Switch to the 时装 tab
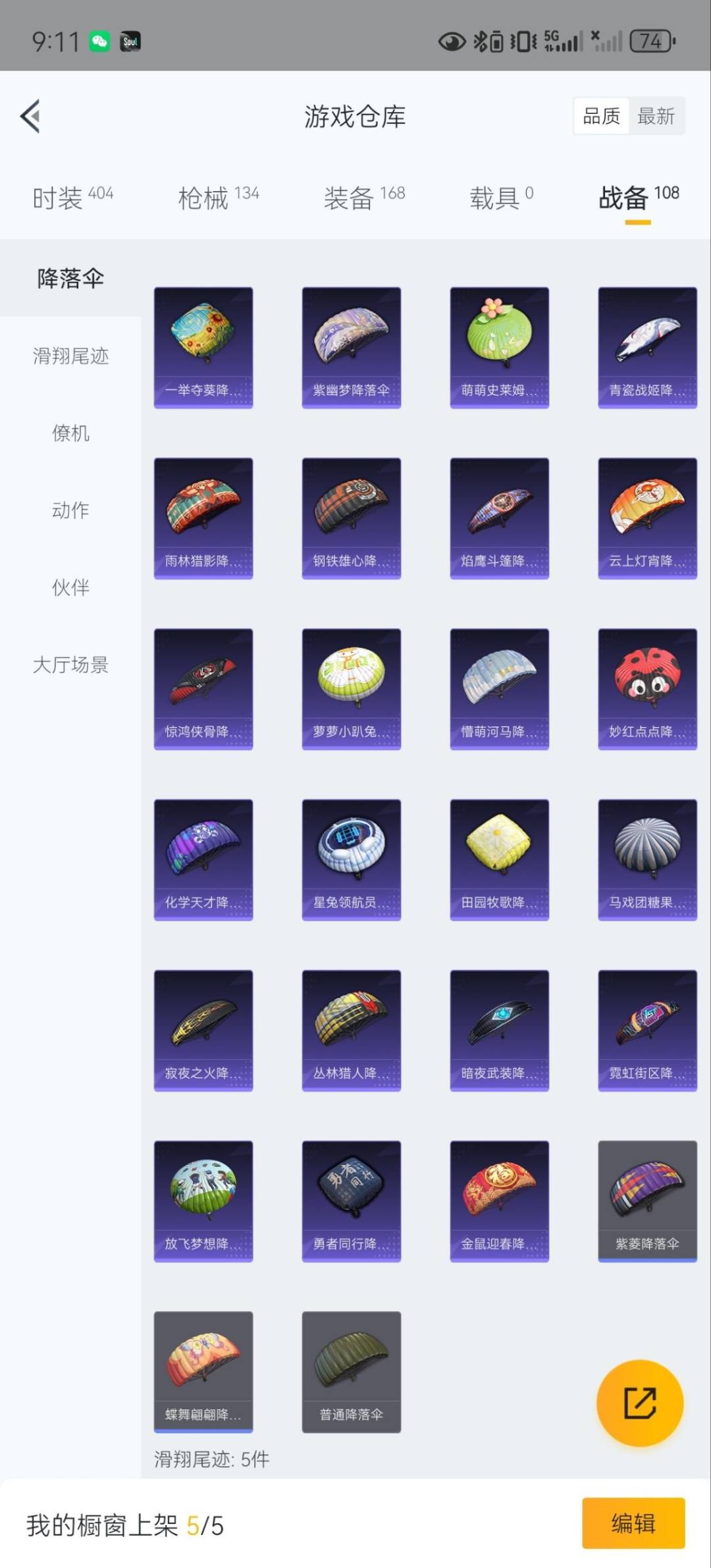The height and width of the screenshot is (1568, 711). point(72,198)
